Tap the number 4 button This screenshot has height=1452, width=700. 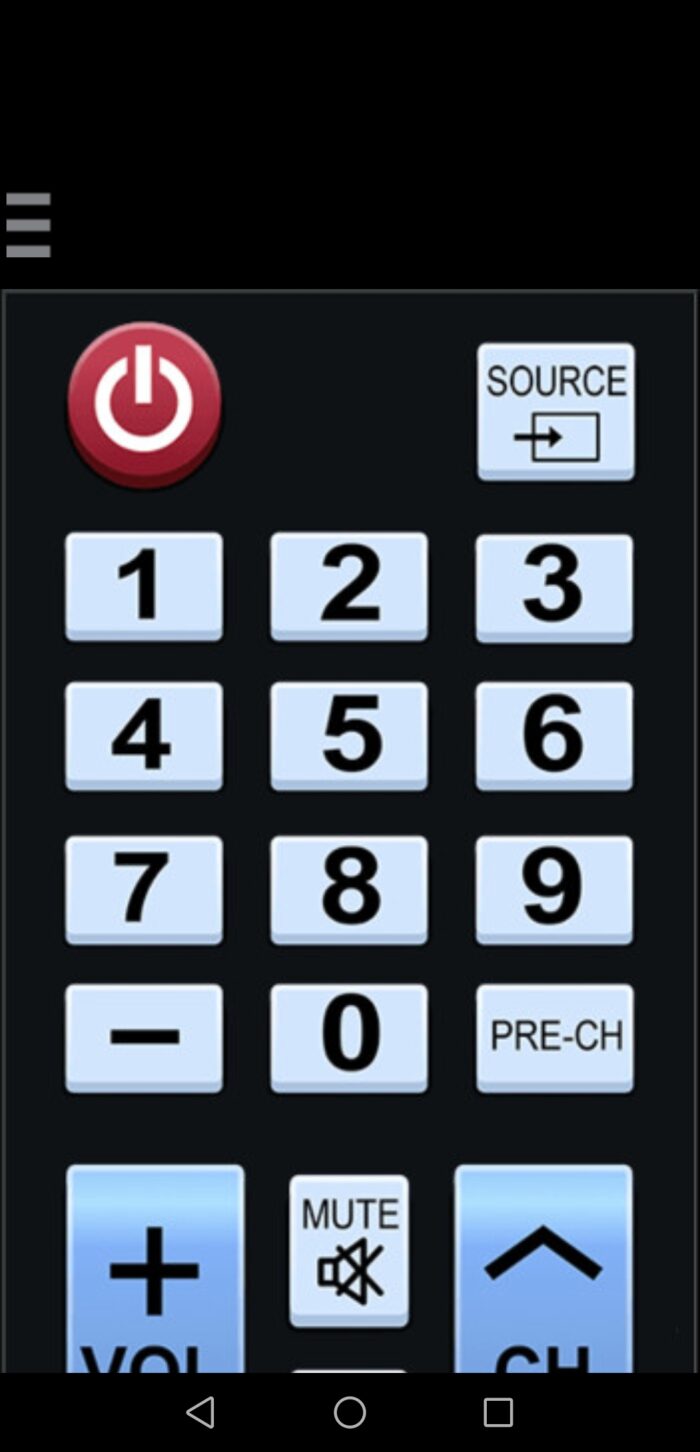tap(144, 736)
